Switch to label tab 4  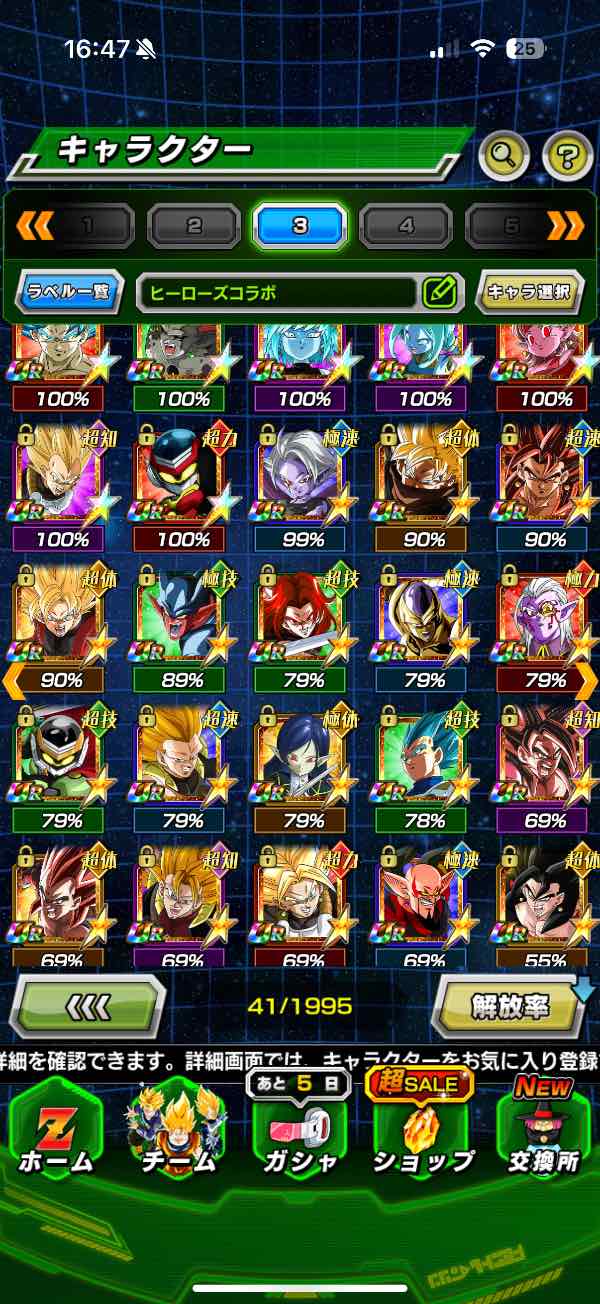406,226
